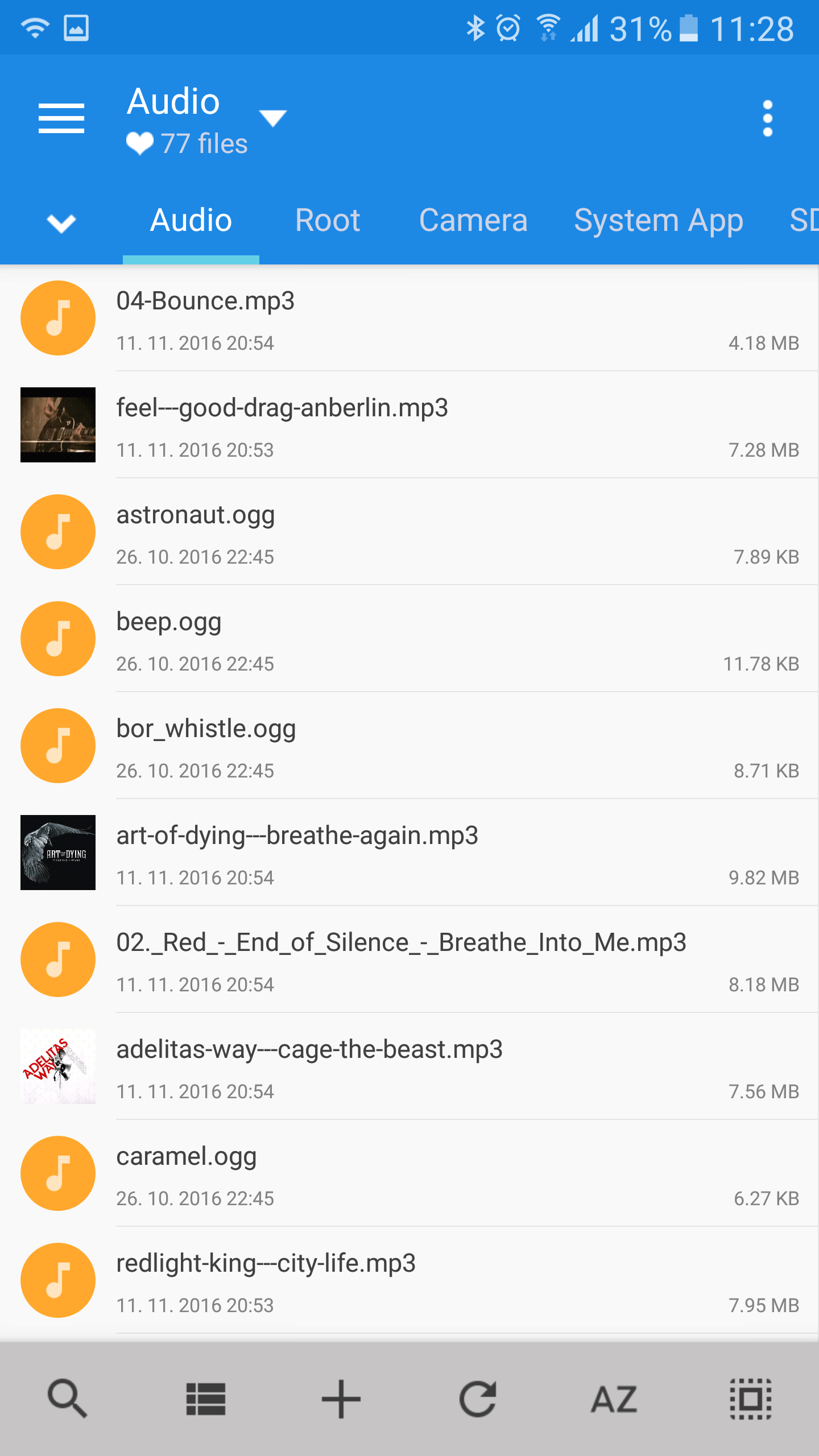This screenshot has height=1456, width=819.
Task: Open feel---good-drag-anberlin.mp3
Action: 409,425
